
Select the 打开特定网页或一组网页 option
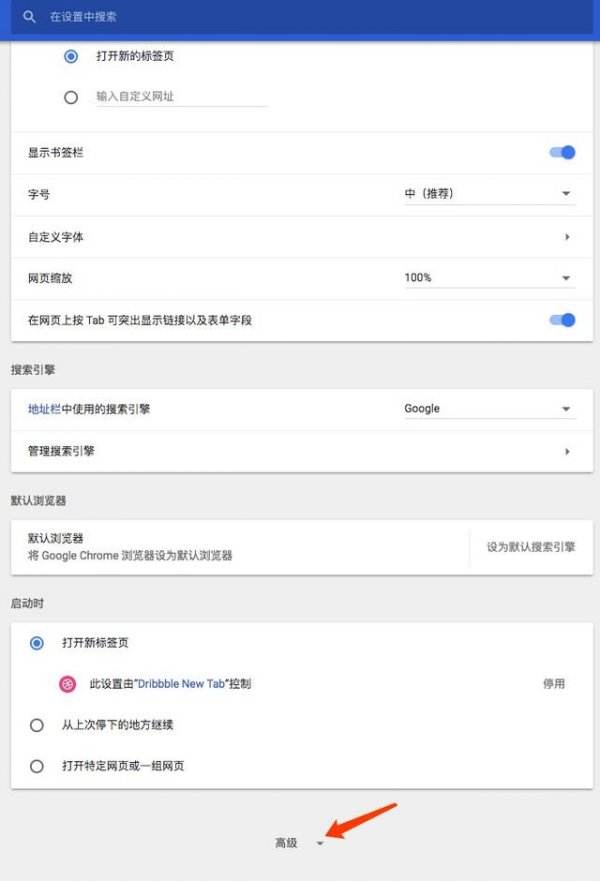(x=37, y=767)
